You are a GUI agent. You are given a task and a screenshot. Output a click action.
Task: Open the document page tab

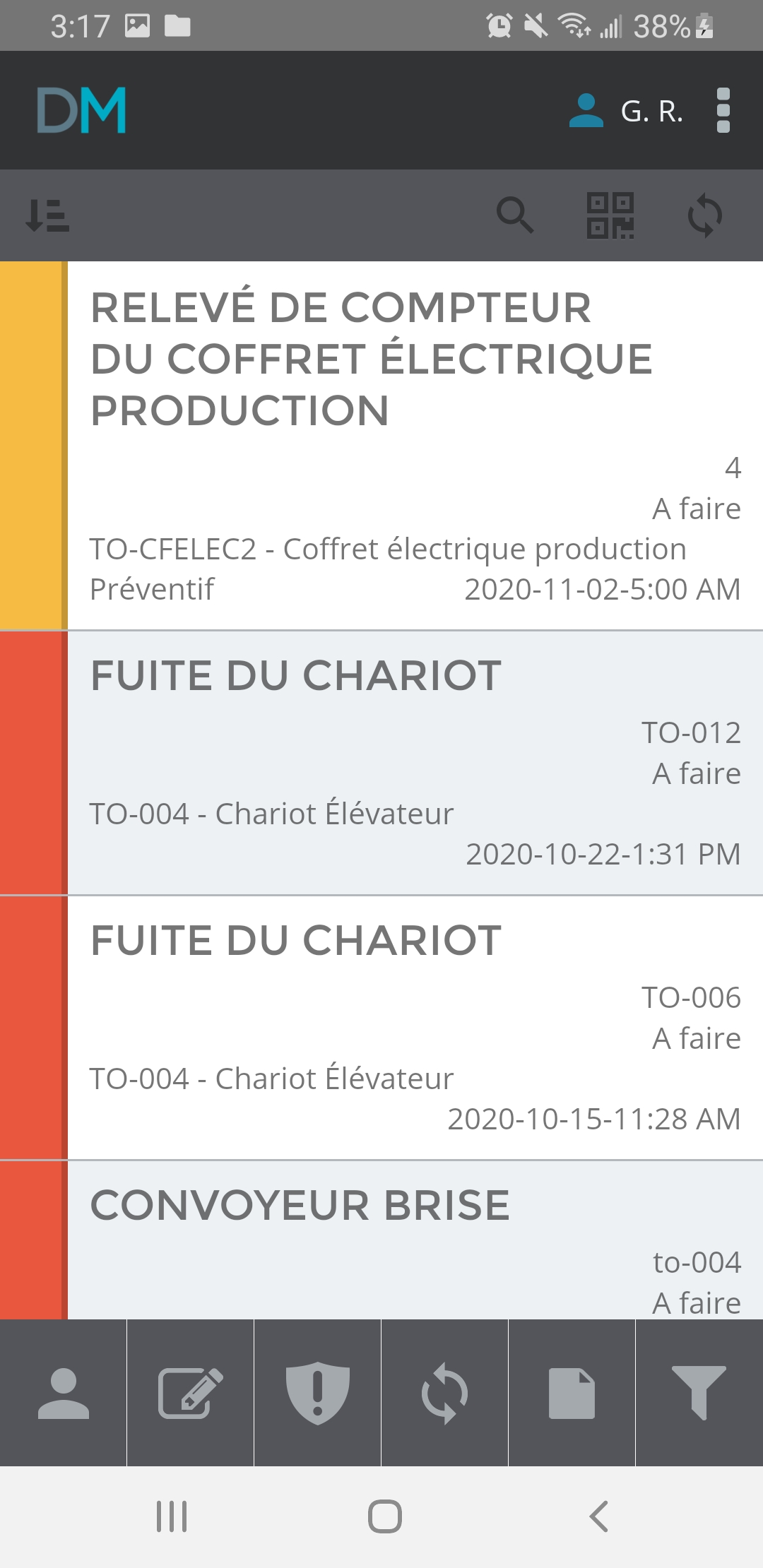572,1393
